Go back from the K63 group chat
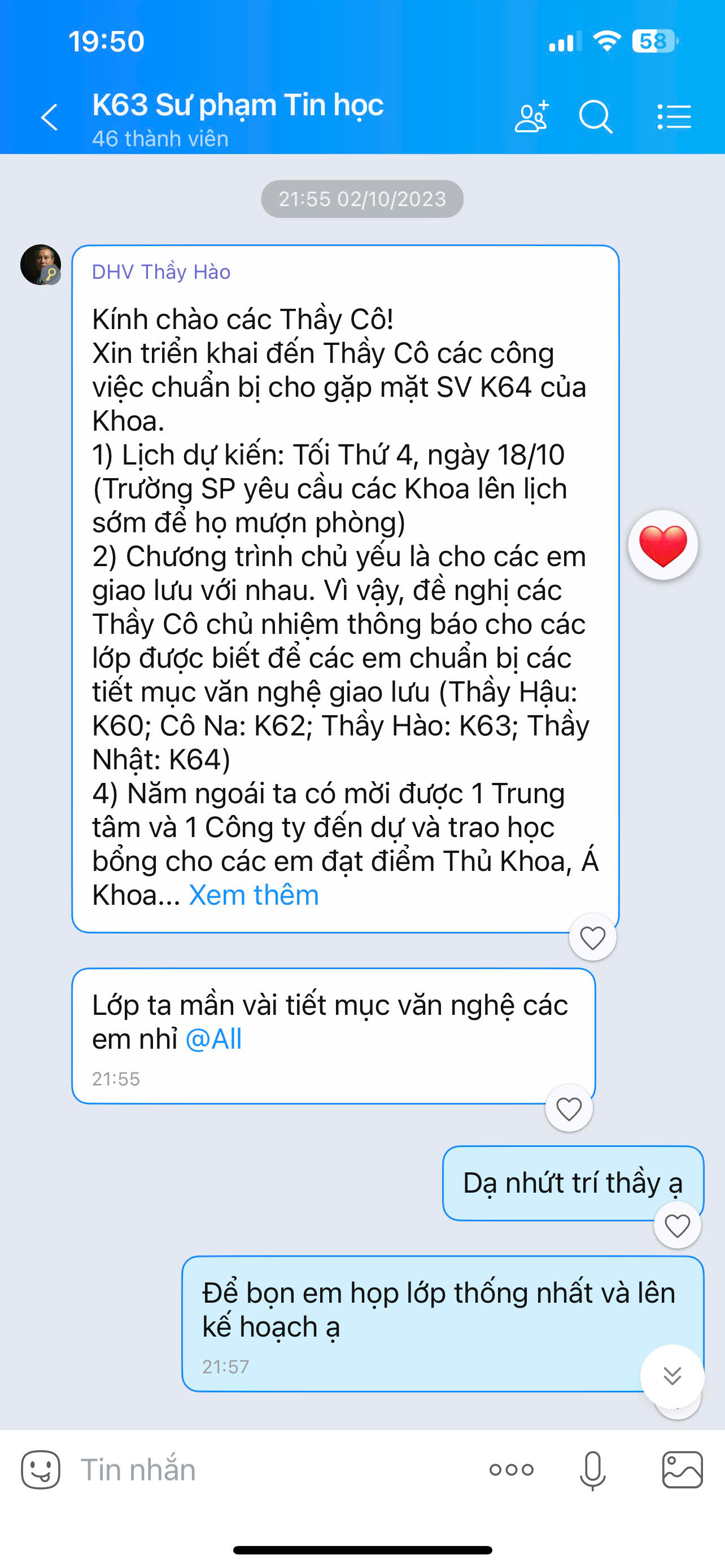 click(x=49, y=117)
